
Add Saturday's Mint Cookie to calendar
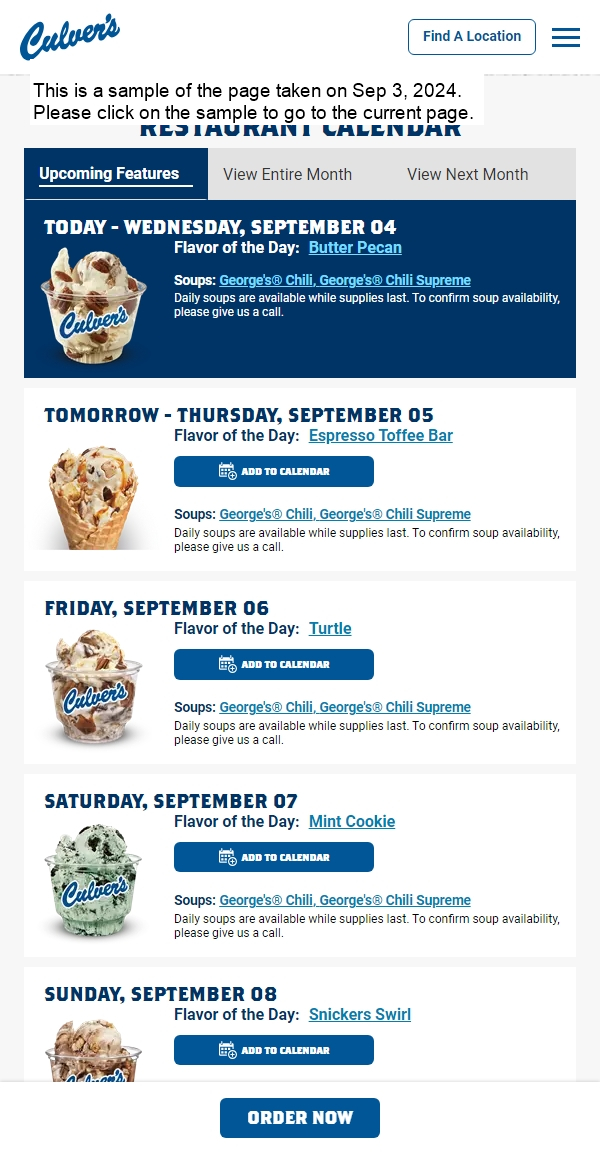coord(274,858)
